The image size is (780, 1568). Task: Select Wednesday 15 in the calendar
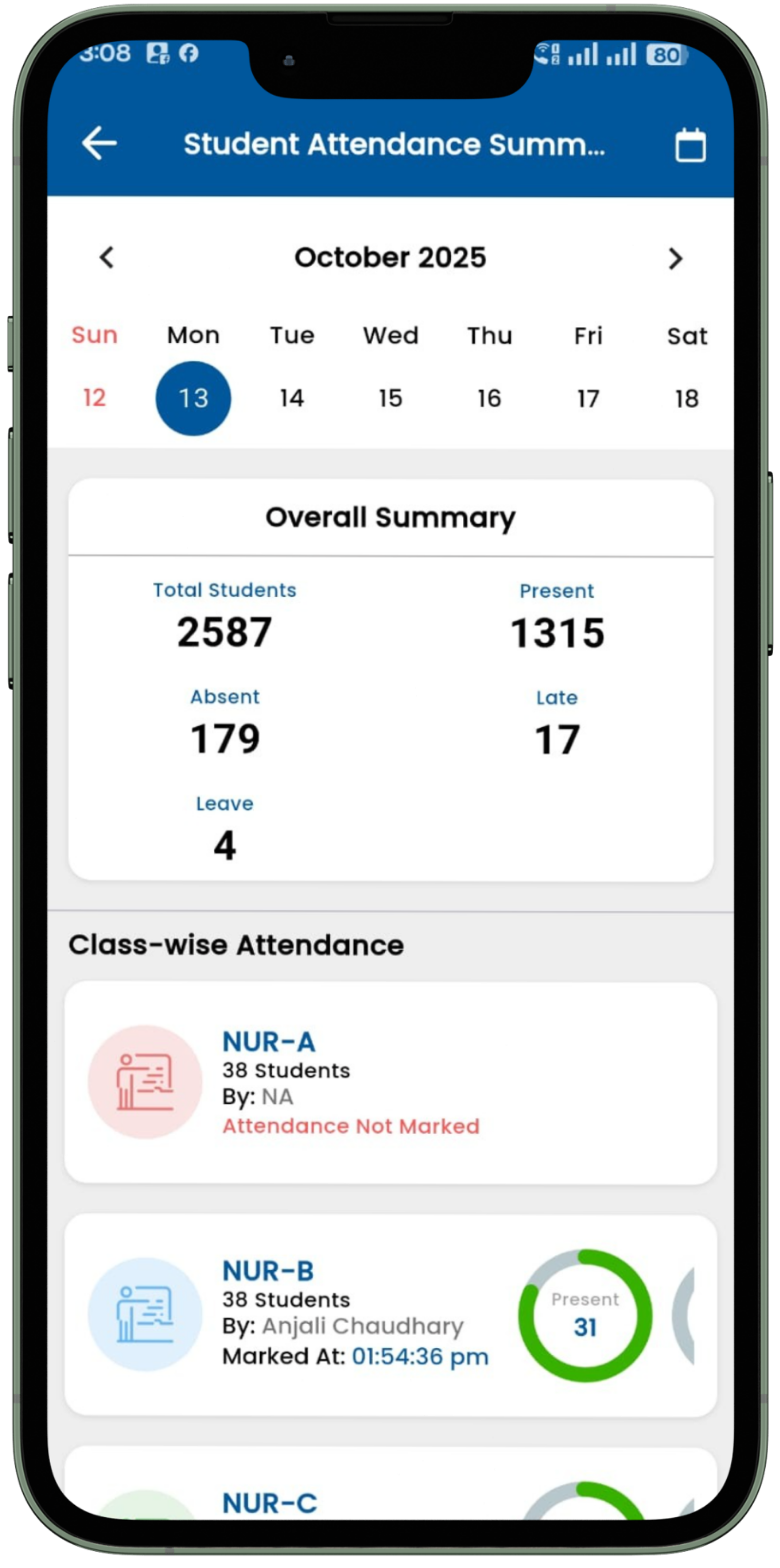(391, 399)
